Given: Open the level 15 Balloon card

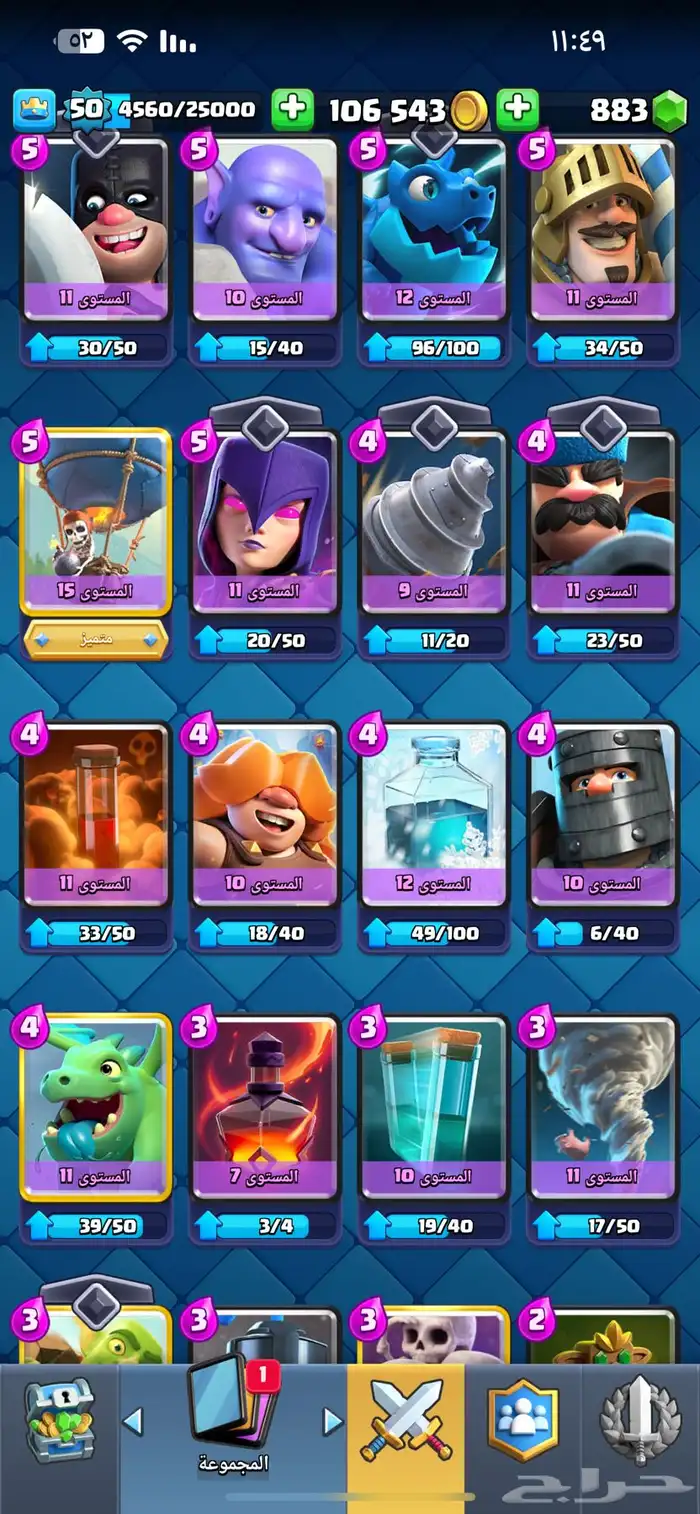Looking at the screenshot, I should [97, 520].
